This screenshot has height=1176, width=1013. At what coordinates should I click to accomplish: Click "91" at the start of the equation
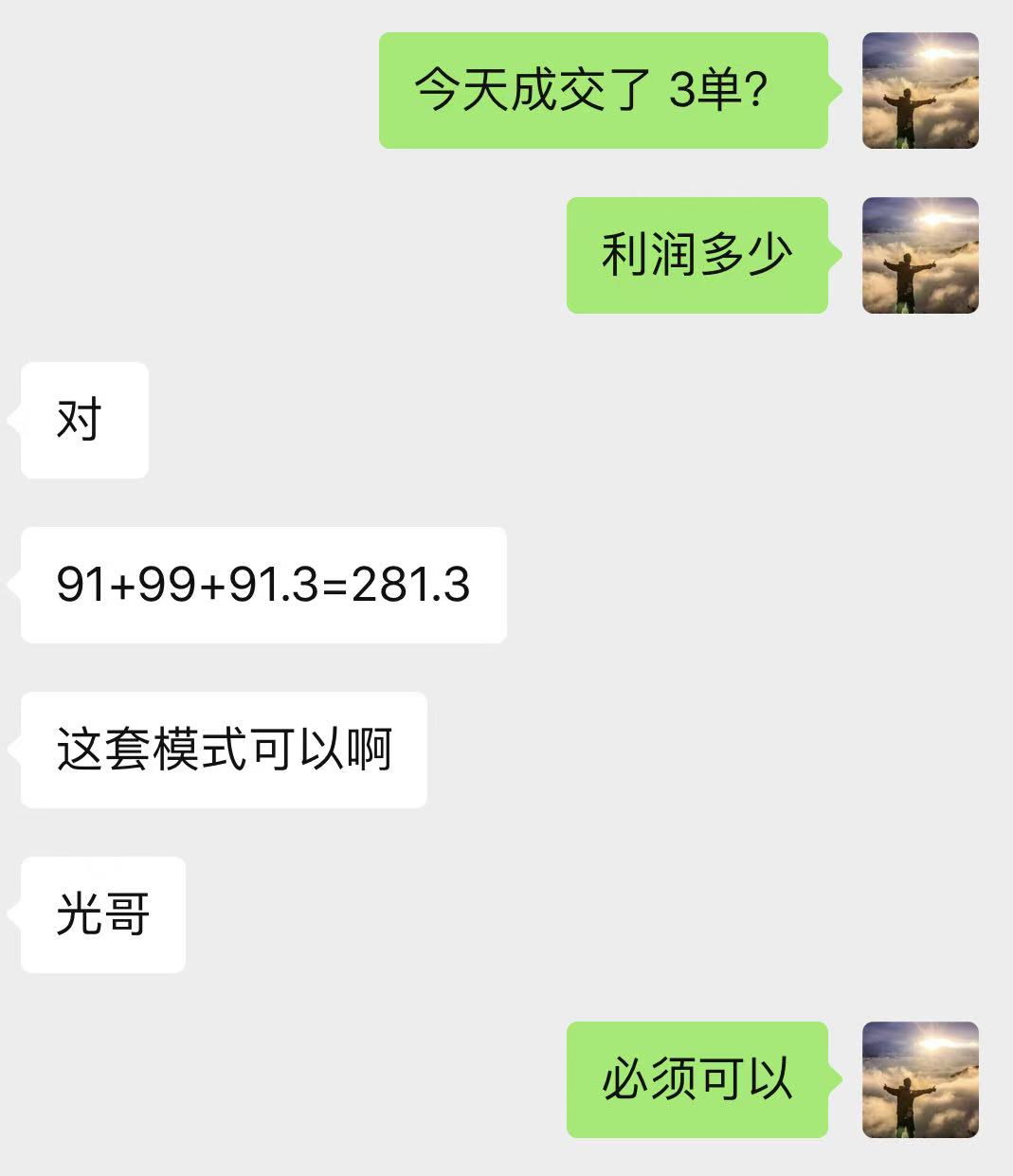[83, 586]
